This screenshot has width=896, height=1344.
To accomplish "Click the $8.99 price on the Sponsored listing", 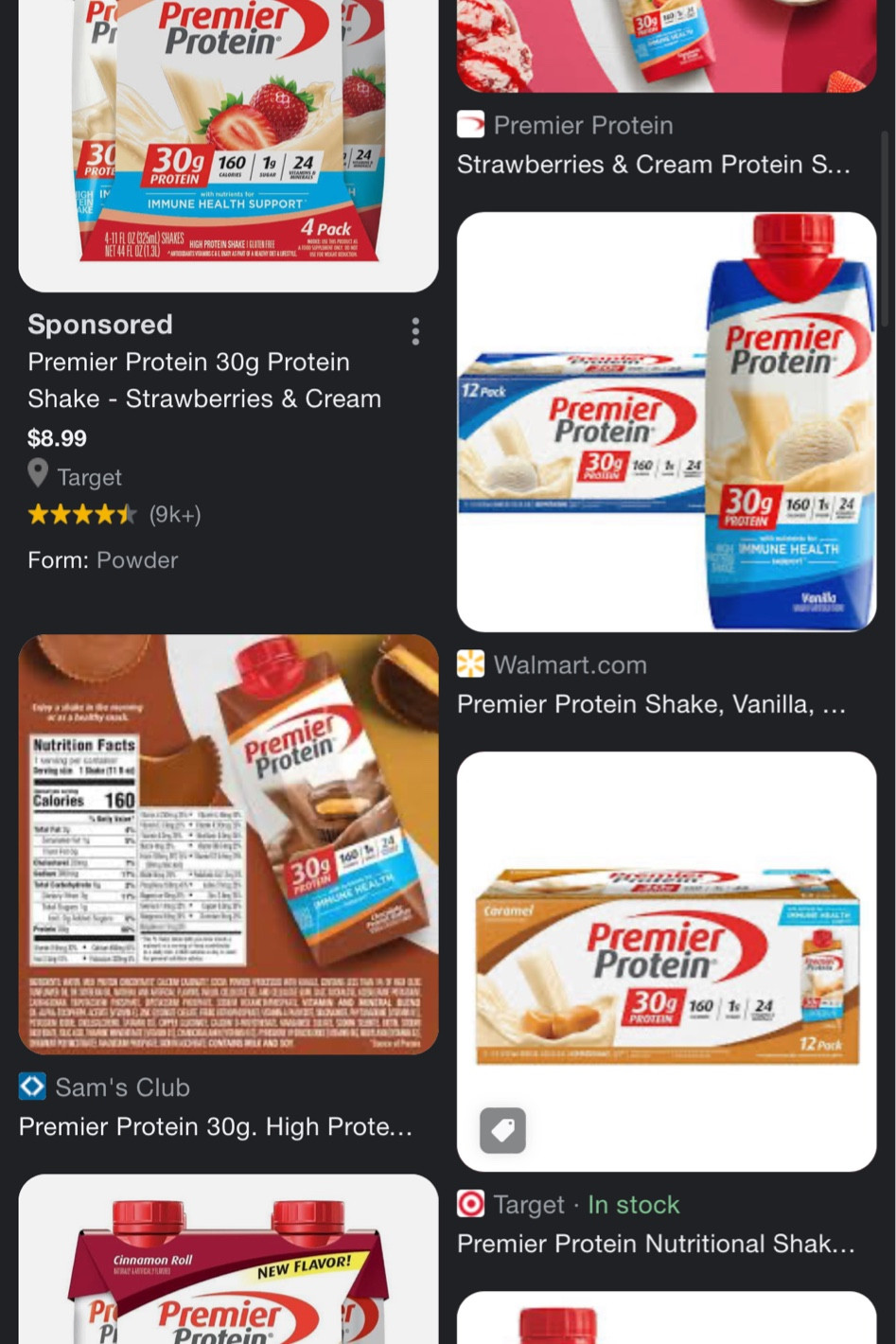I will [x=57, y=437].
